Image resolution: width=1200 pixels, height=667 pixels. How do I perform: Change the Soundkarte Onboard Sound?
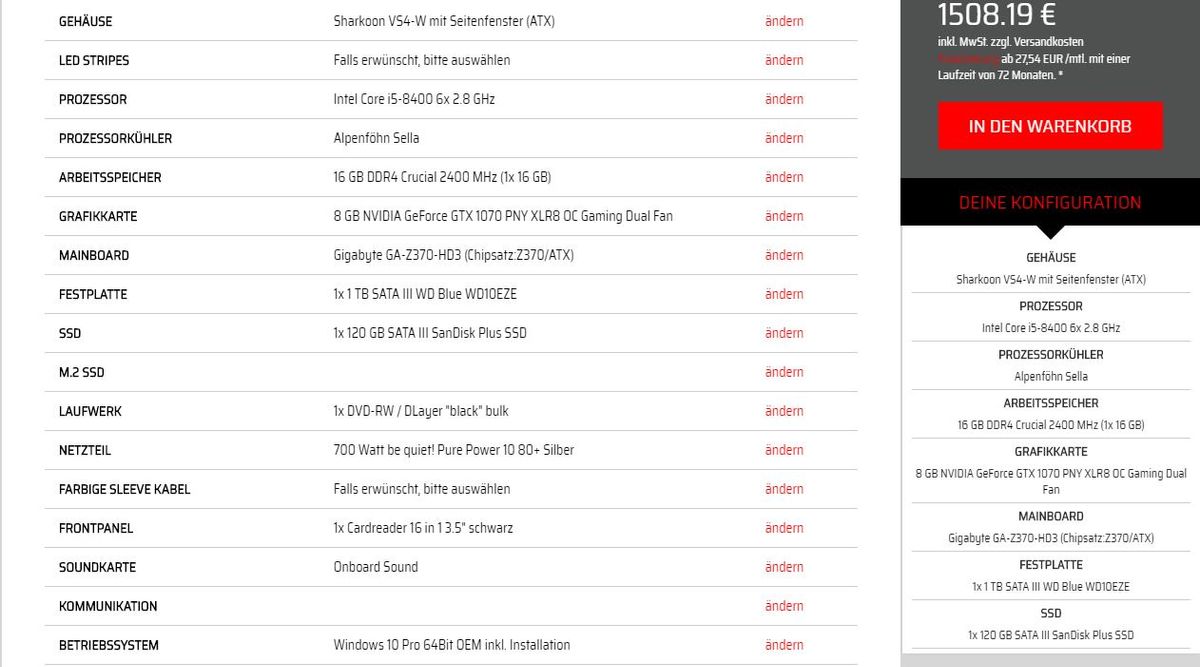pyautogui.click(x=784, y=567)
